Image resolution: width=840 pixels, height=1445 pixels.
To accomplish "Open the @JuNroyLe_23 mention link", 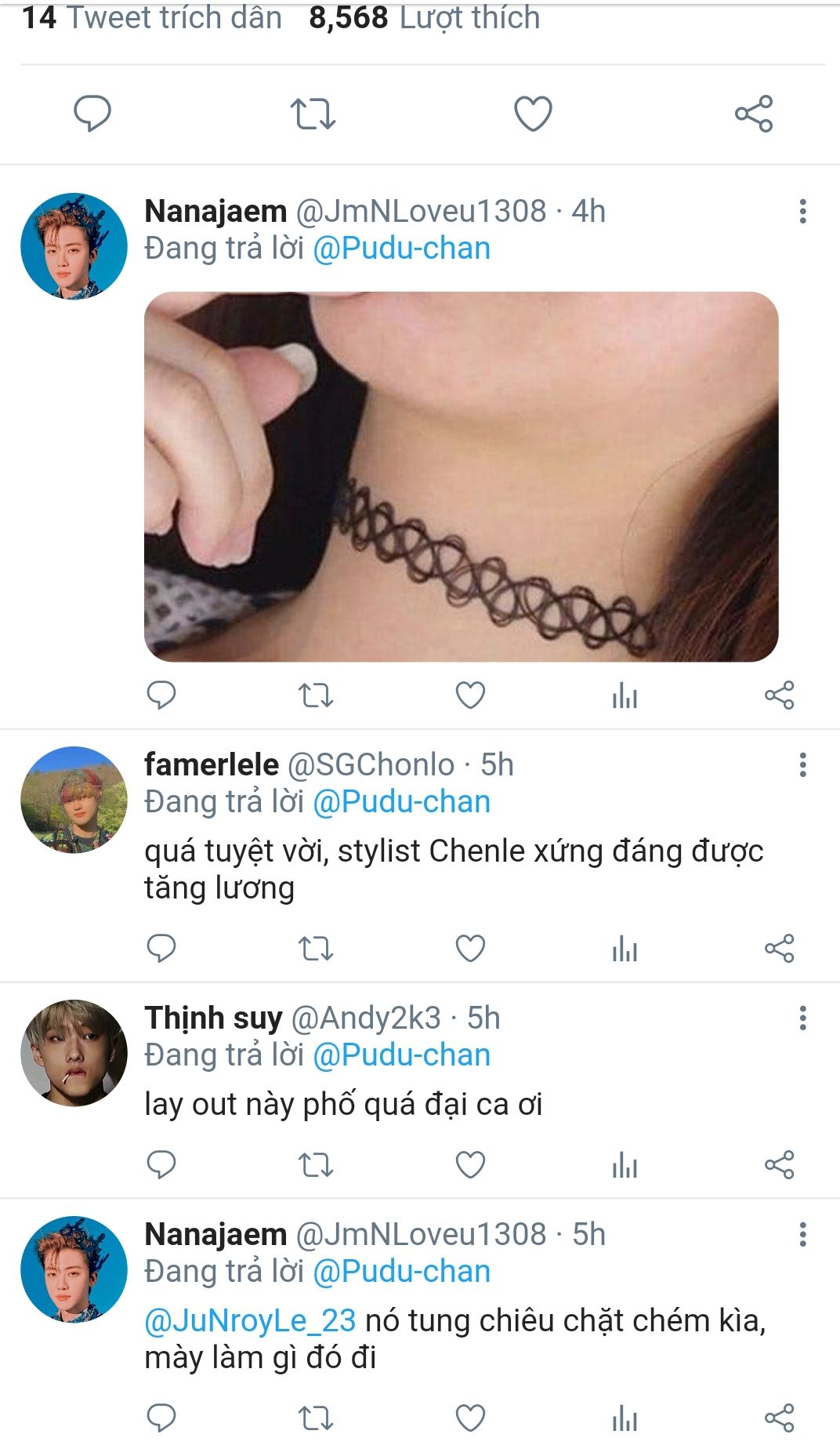I will coord(250,1320).
